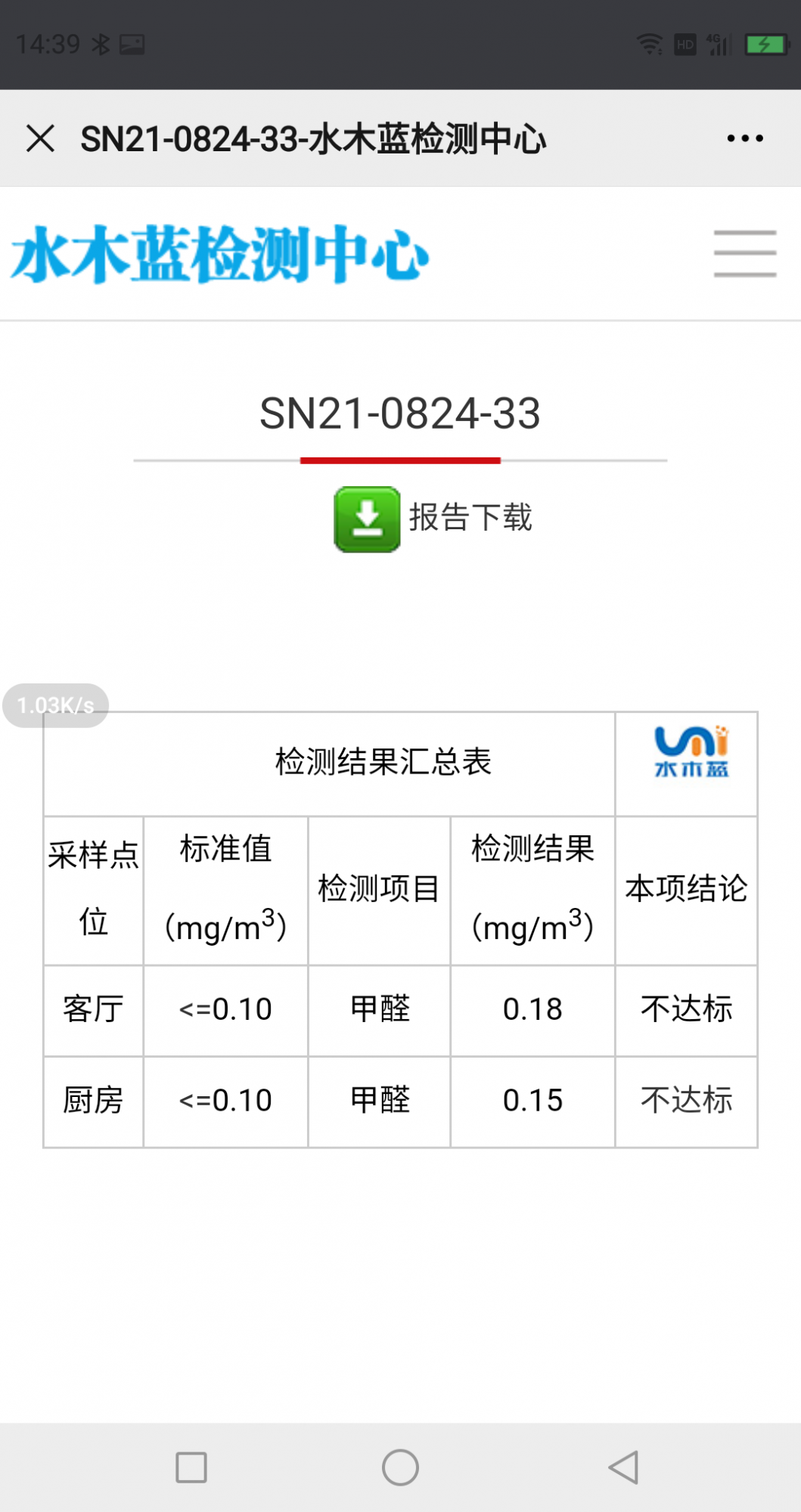The image size is (801, 1512).
Task: Download the report via 报告下载
Action: (x=433, y=519)
